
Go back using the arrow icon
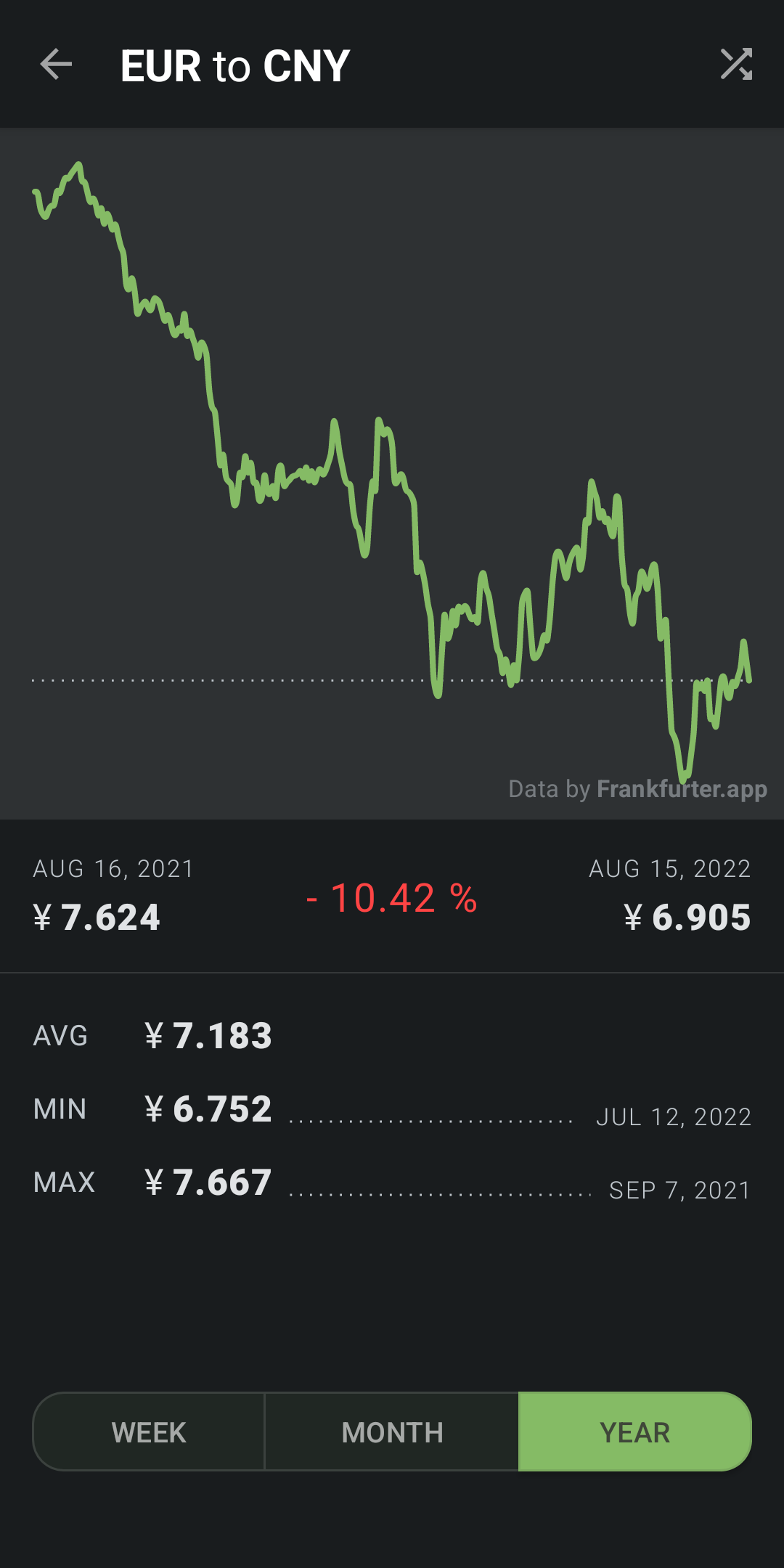click(56, 65)
